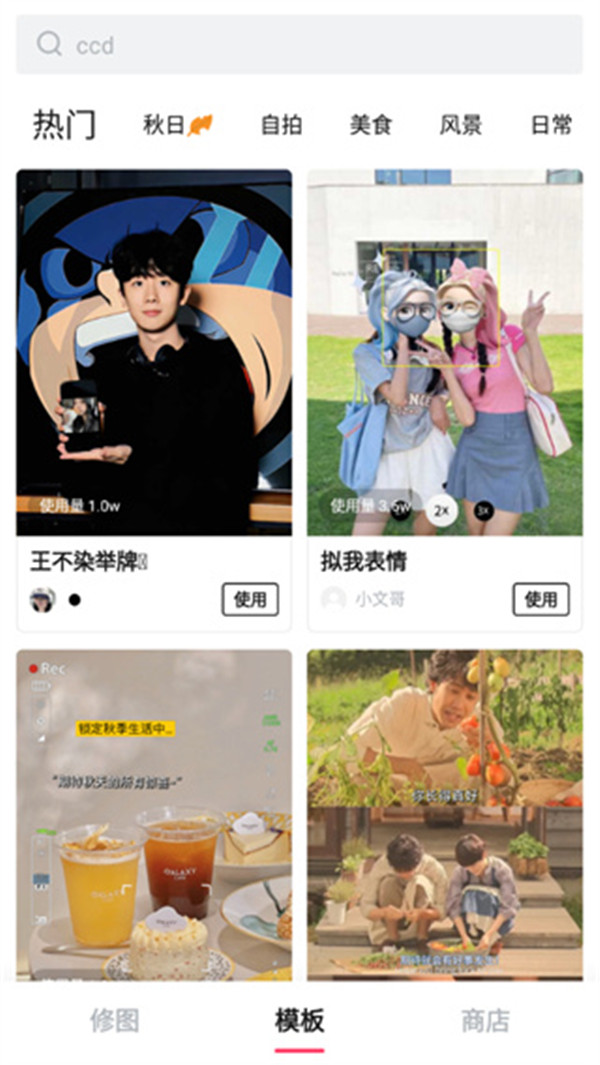Show the 风景 templates

(x=460, y=125)
